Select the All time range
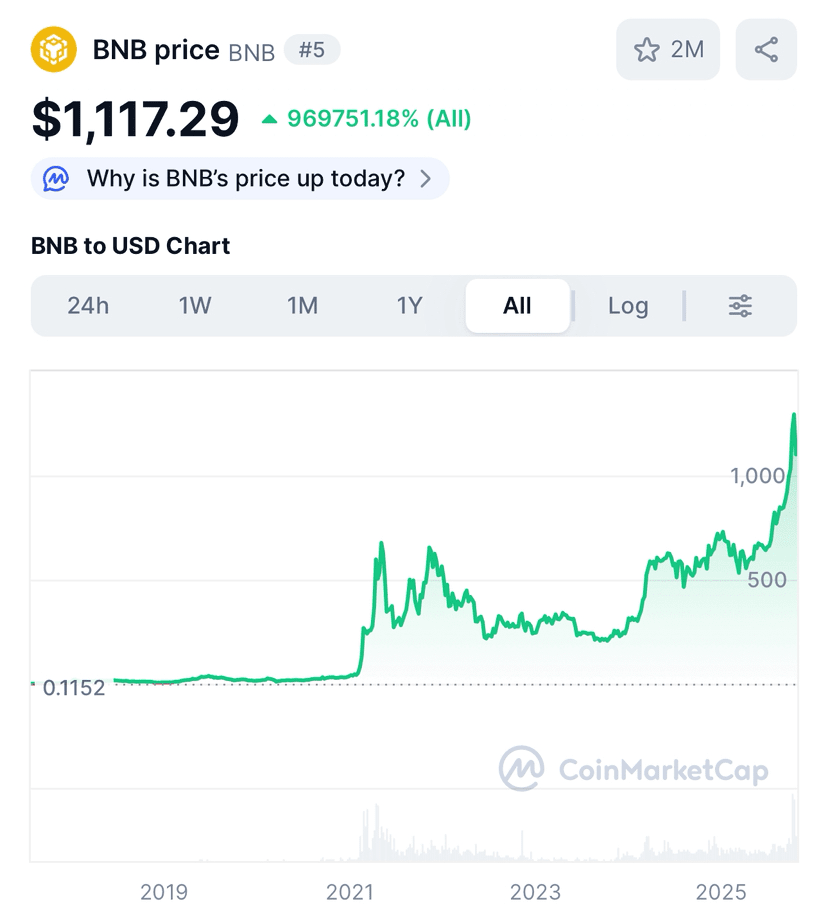 [517, 306]
